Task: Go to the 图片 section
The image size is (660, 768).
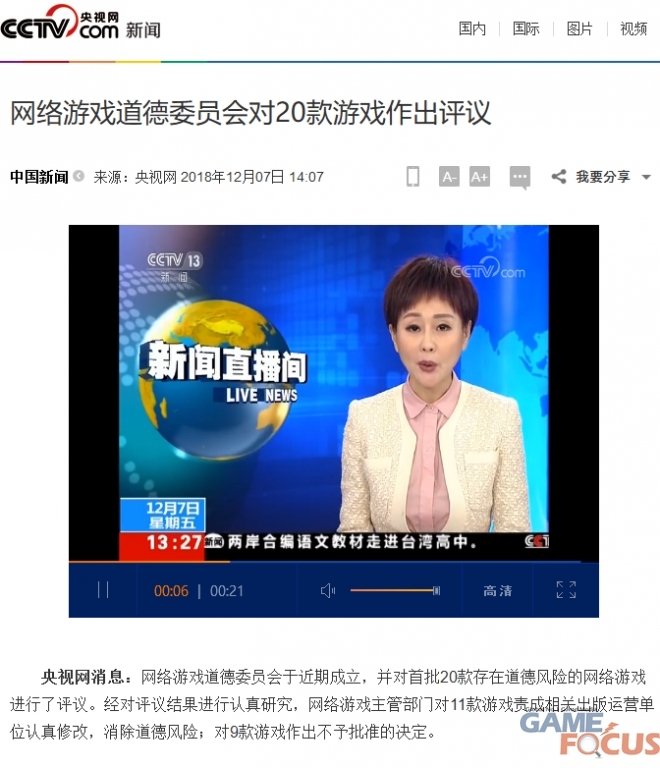Action: pos(580,29)
